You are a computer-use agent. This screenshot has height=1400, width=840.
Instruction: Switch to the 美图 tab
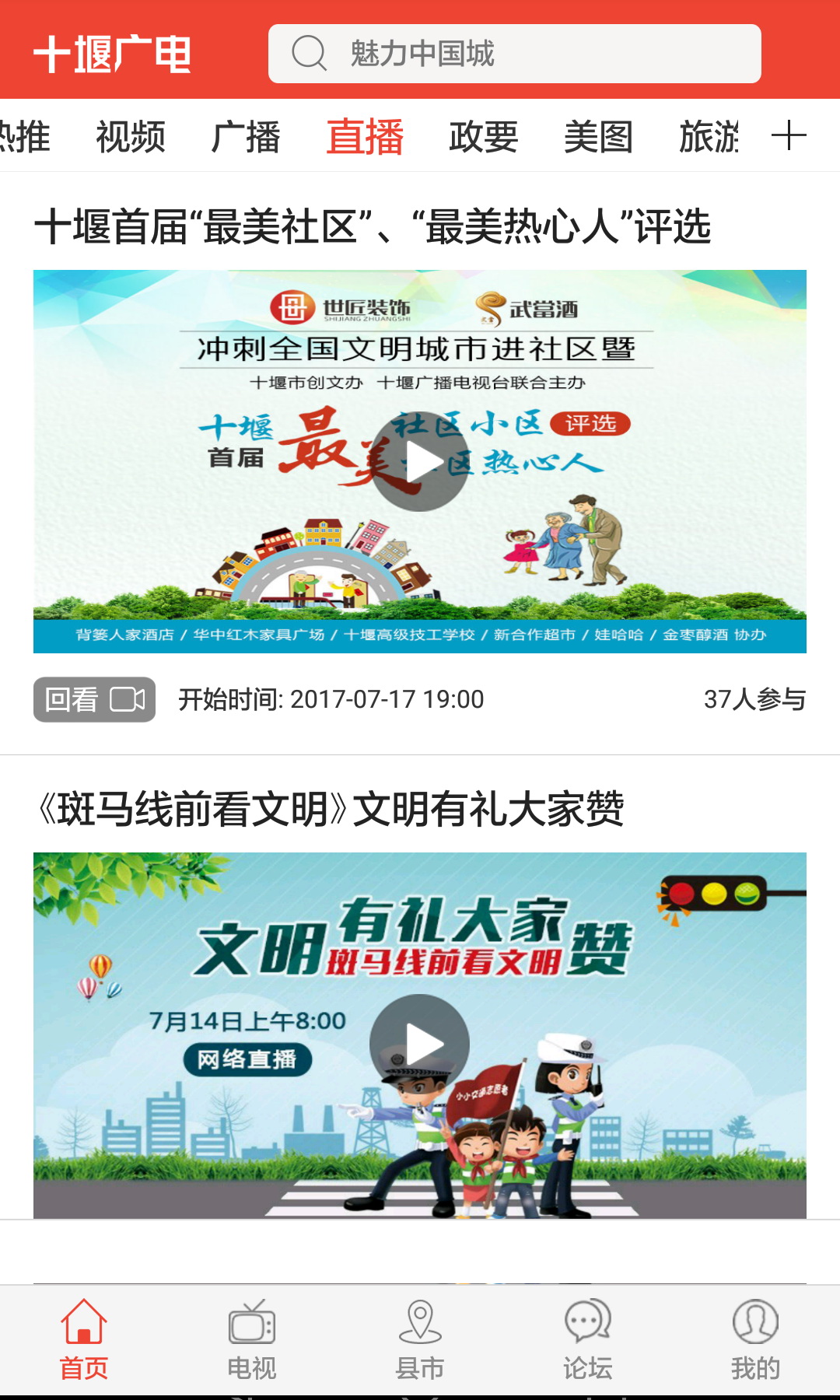(x=598, y=137)
